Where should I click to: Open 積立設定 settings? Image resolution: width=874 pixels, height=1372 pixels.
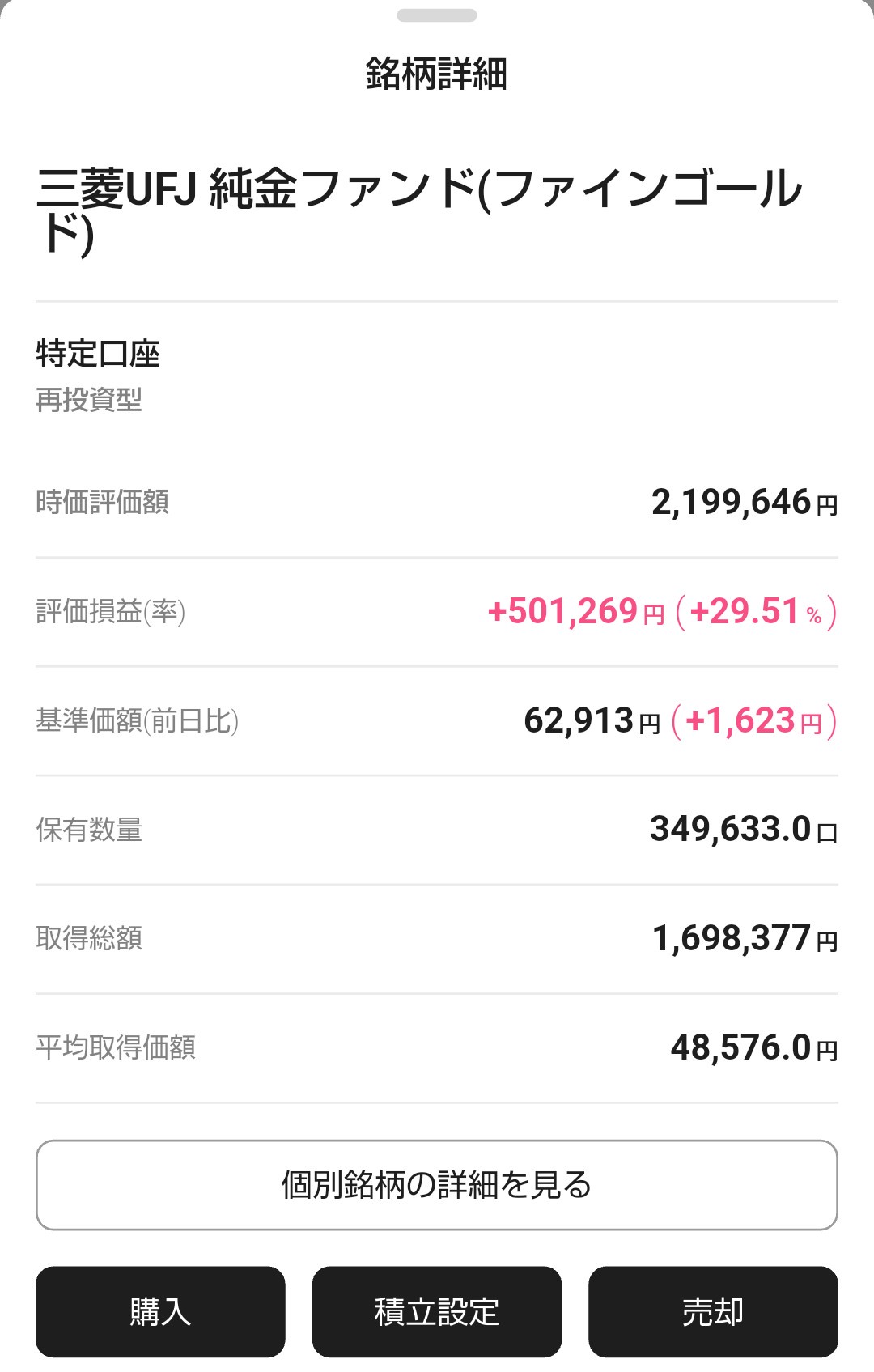(436, 1311)
